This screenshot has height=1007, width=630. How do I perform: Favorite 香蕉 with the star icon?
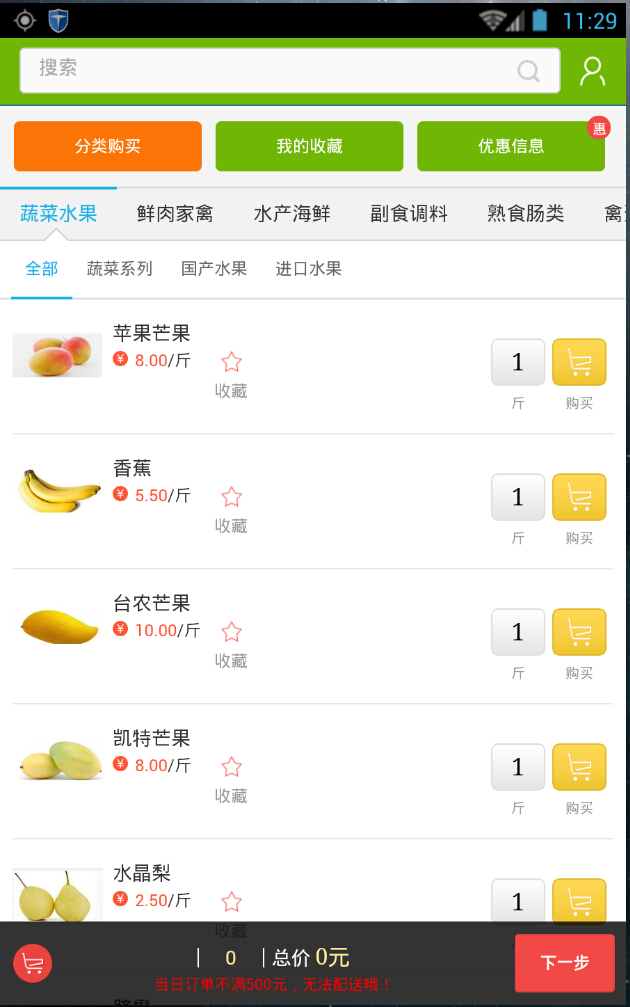point(231,498)
